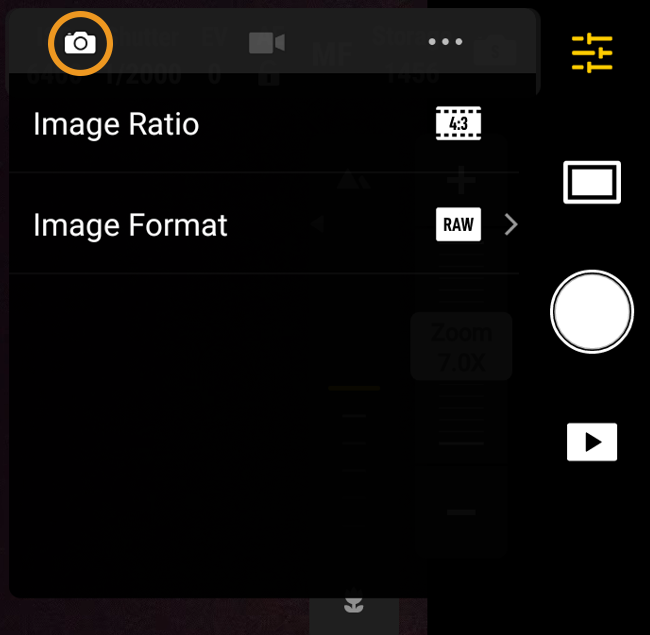Viewport: 650px width, 635px height.
Task: Open the playback gallery
Action: click(x=592, y=442)
